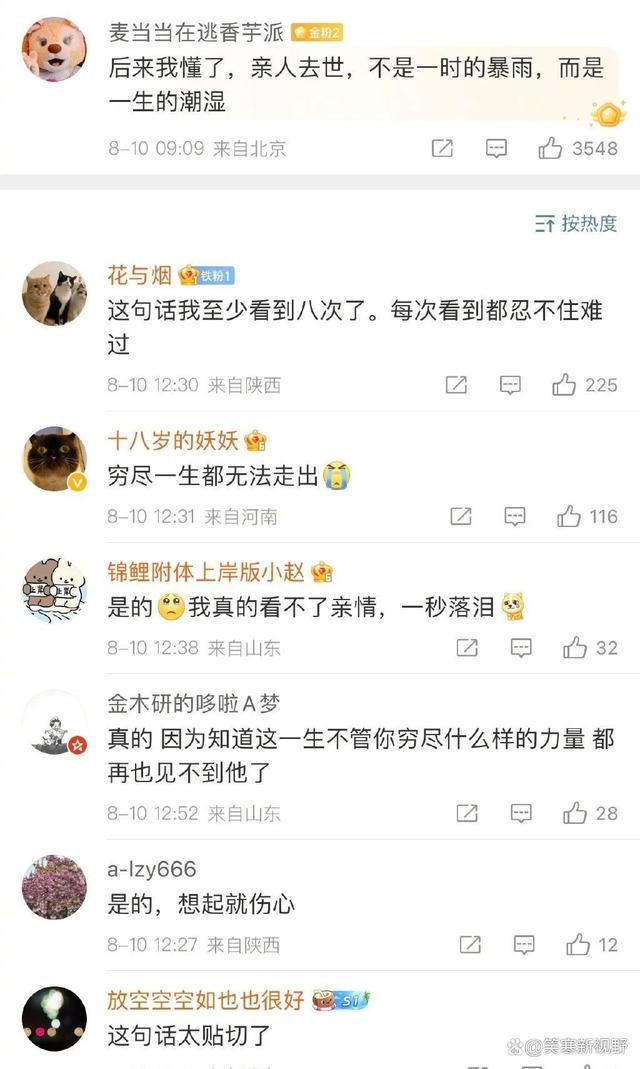Reply to 麦当当在逃香芋派's comment

(496, 149)
